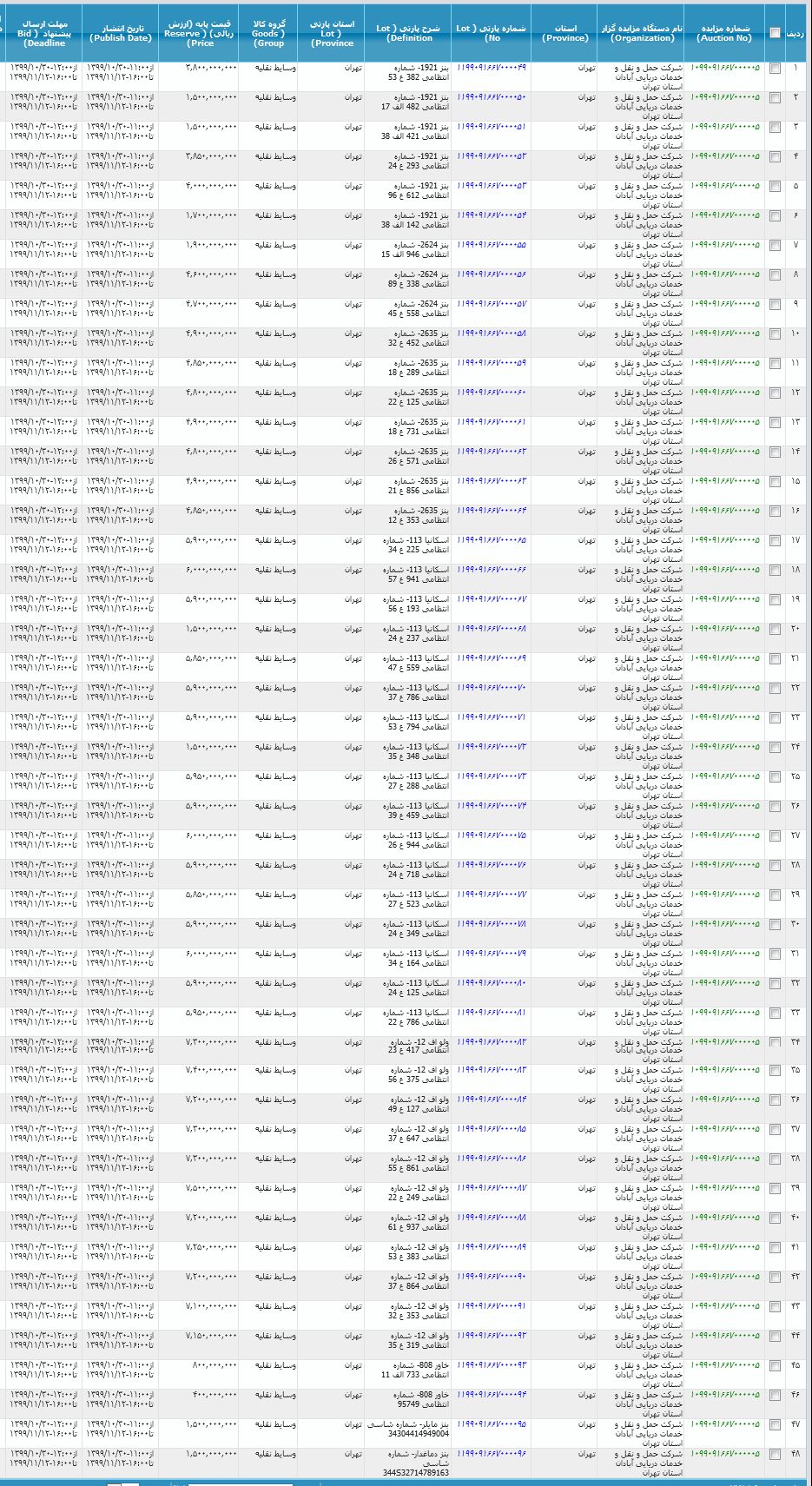The height and width of the screenshot is (1486, 812).
Task: Open the auction number link in row 2
Action: click(725, 96)
